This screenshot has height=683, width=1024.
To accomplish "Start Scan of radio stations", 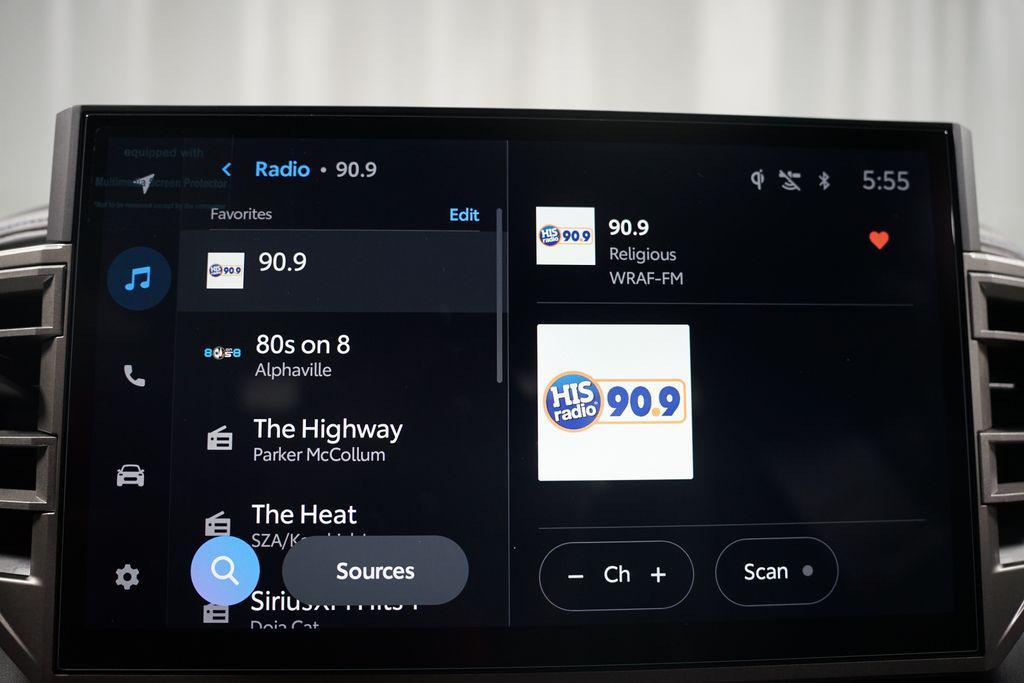I will pyautogui.click(x=776, y=572).
